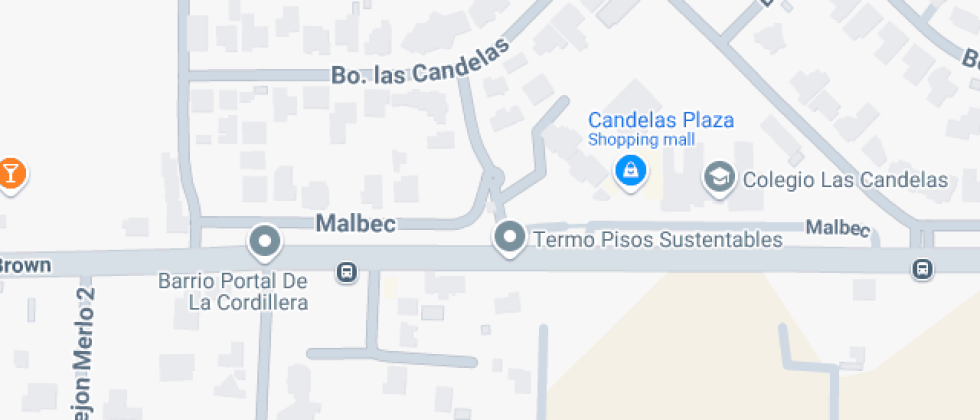Image resolution: width=980 pixels, height=420 pixels.
Task: Open the orange cocktail bar marker
Action: (11, 173)
